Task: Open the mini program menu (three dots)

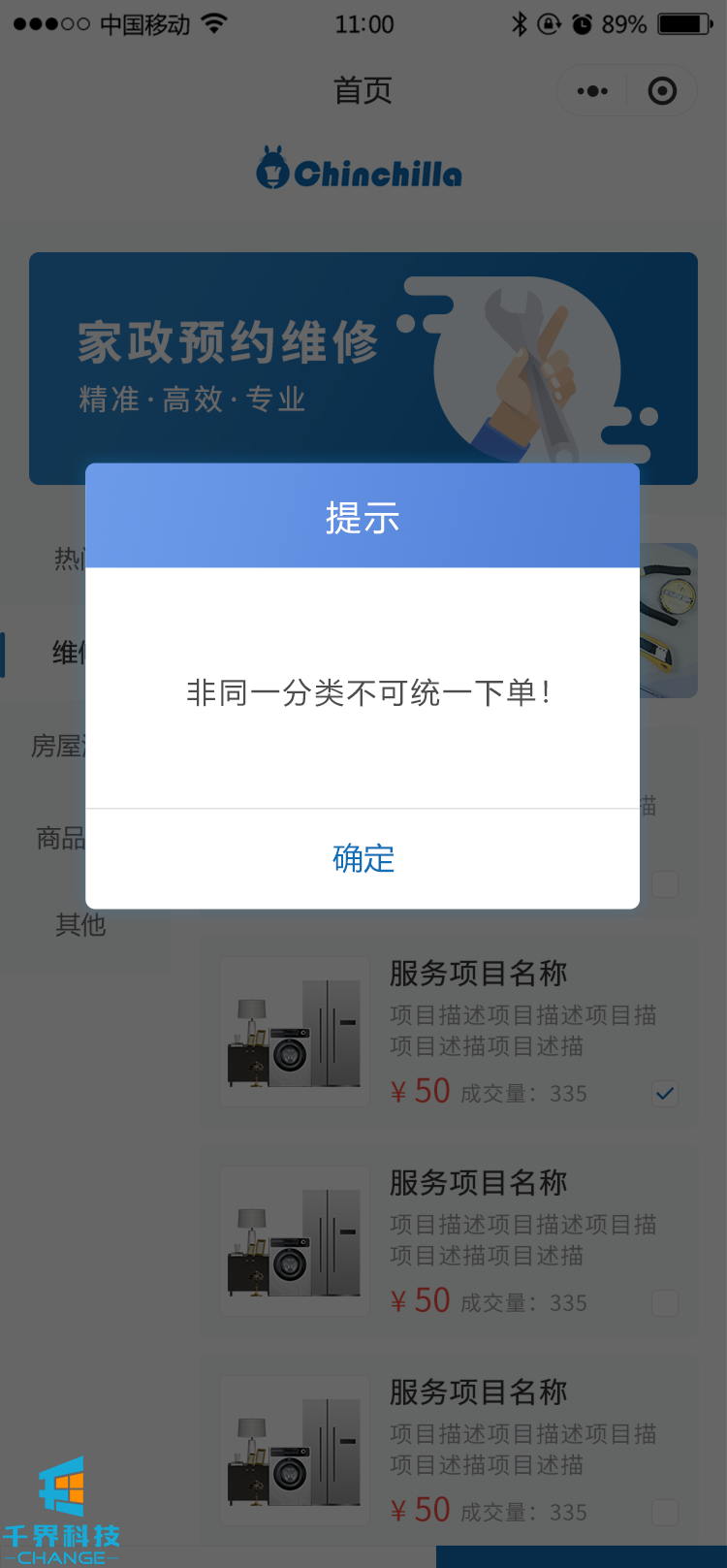Action: pos(592,91)
